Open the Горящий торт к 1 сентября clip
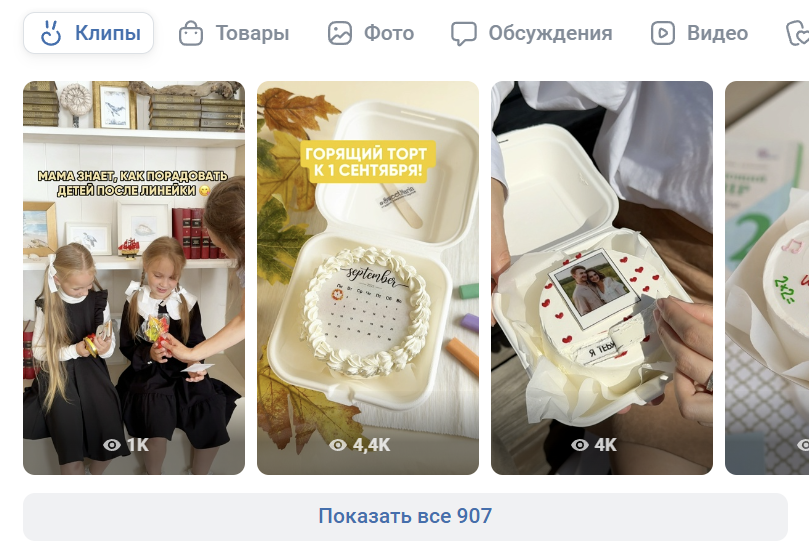The width and height of the screenshot is (809, 558). (368, 278)
